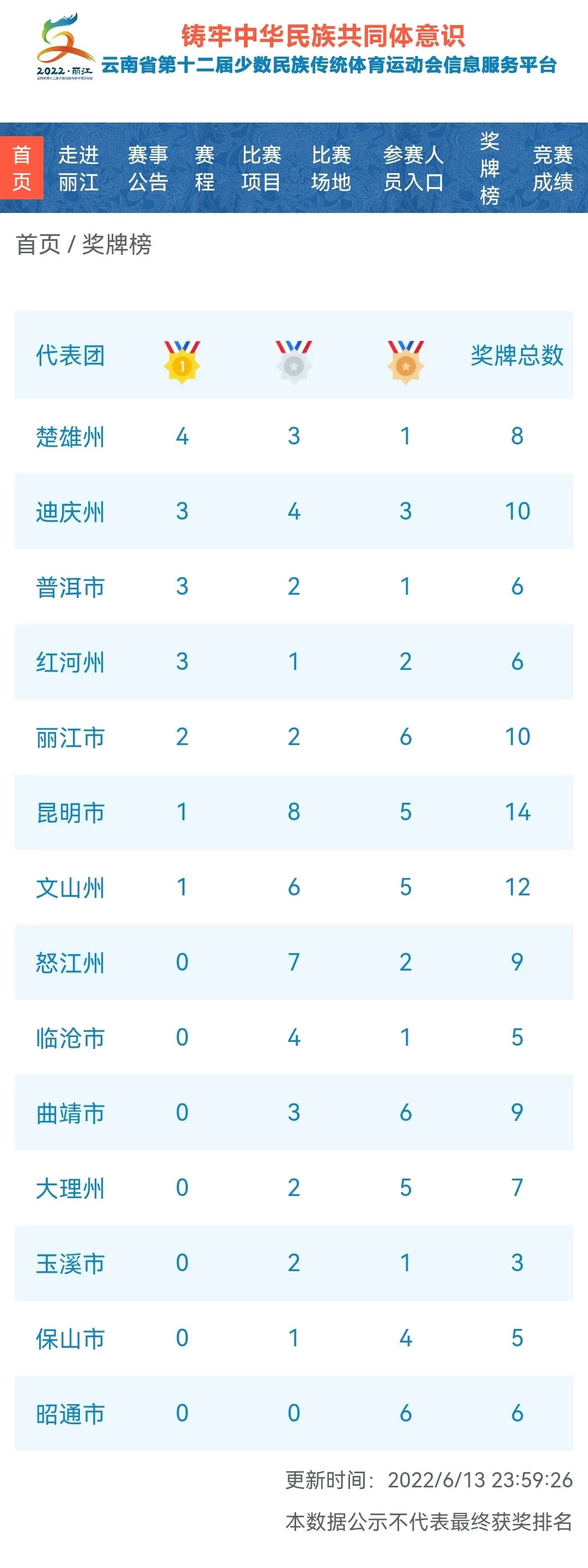588x1568 pixels.
Task: Open the 赛程 schedule section
Action: pyautogui.click(x=204, y=169)
